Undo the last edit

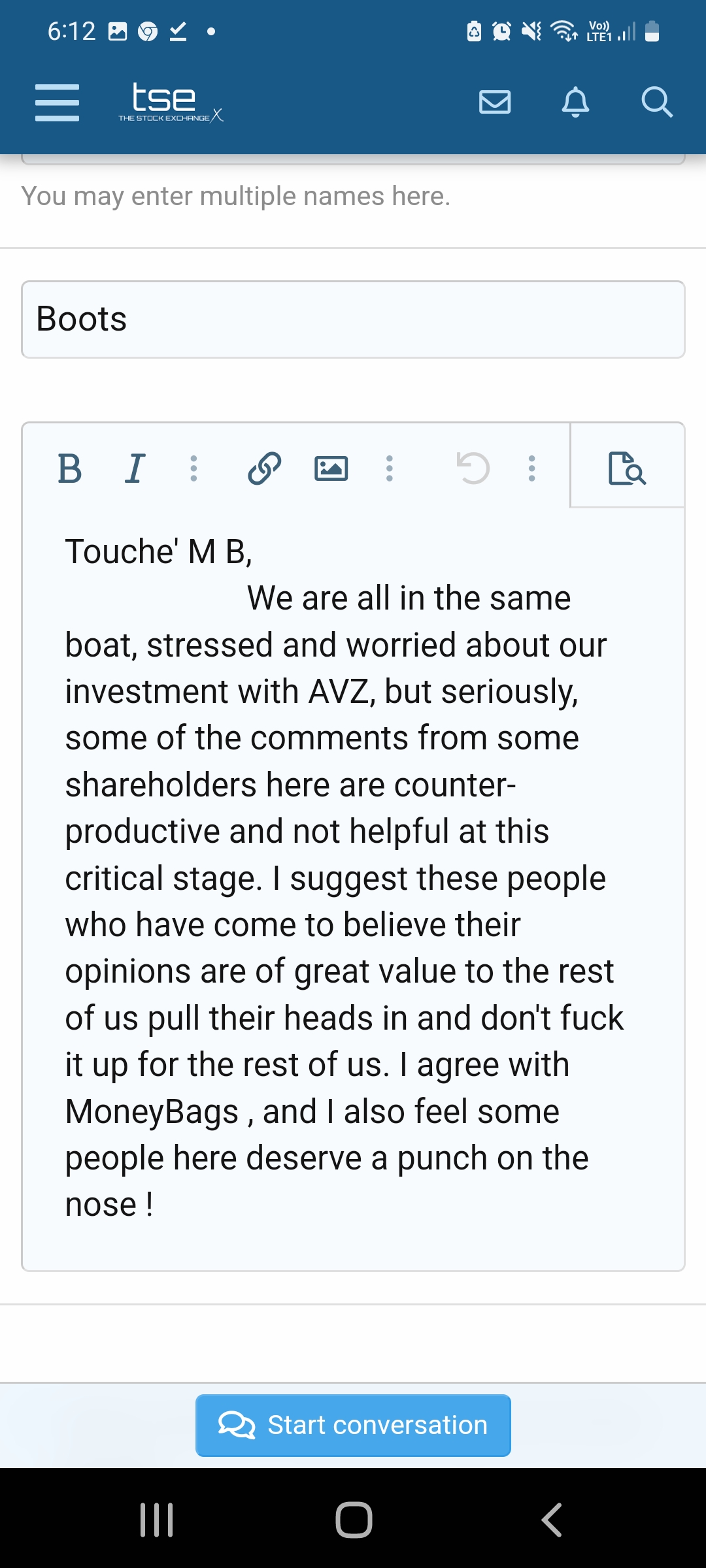473,468
